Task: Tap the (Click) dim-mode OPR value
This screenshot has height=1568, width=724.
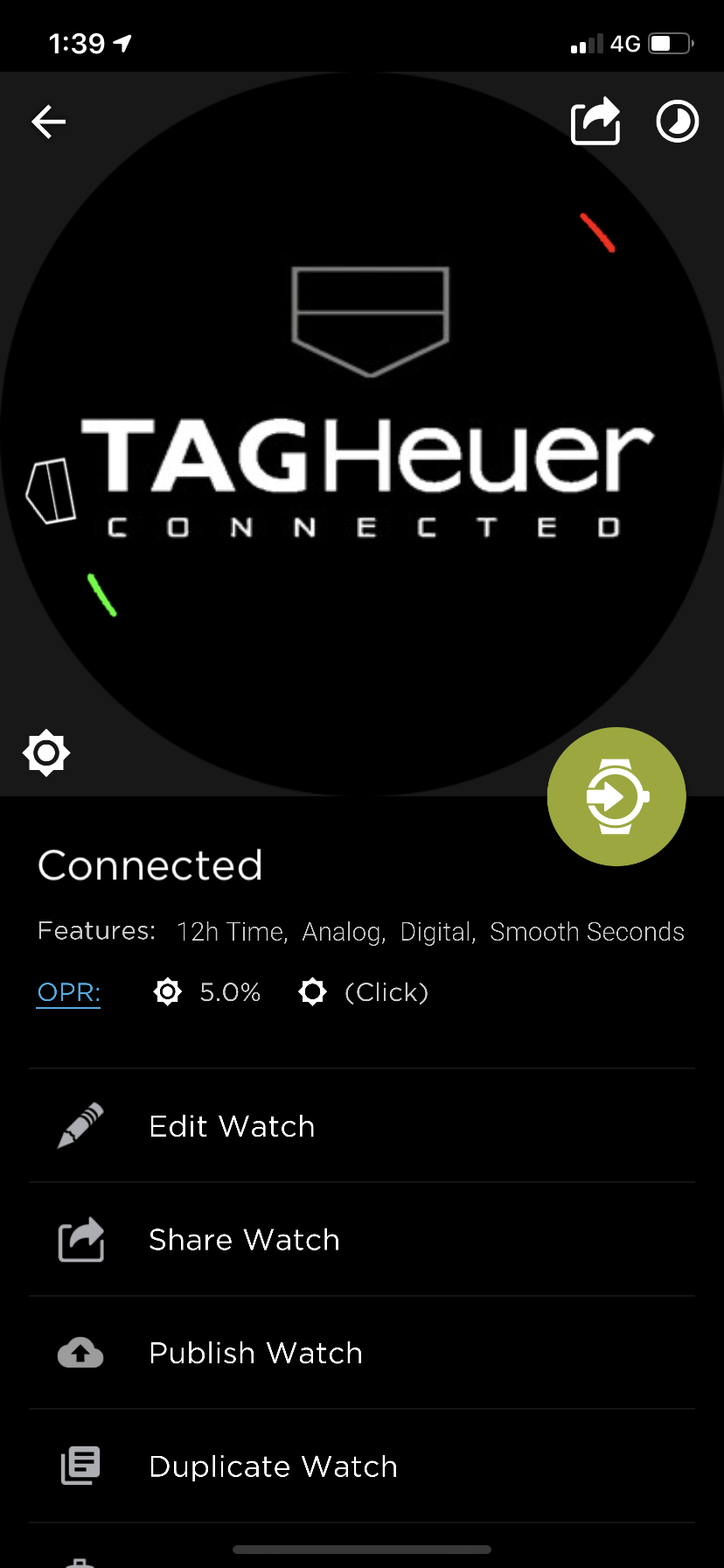Action: [x=386, y=992]
